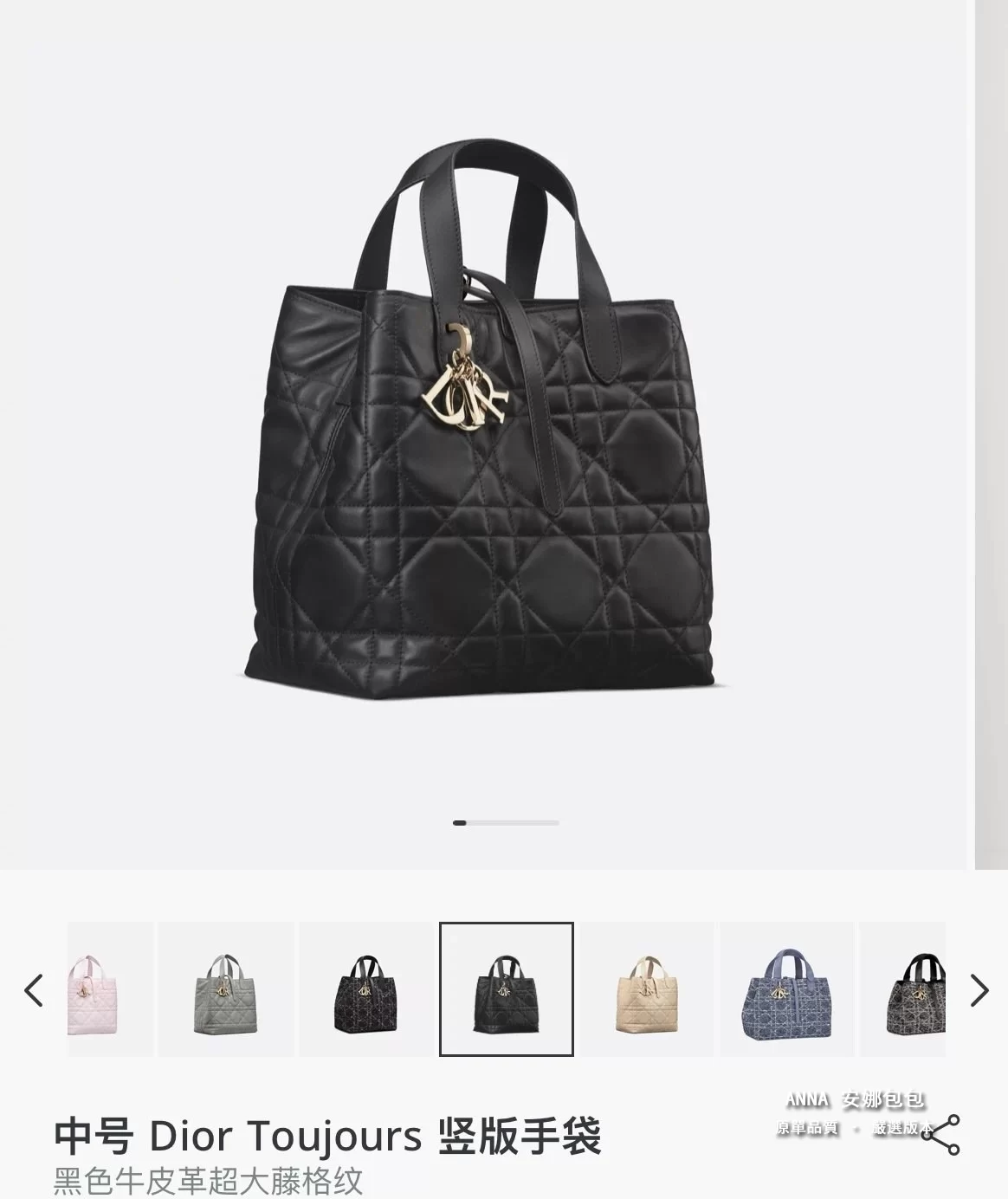The image size is (1008, 1199).
Task: Select the blue denim bag variant
Action: pyautogui.click(x=787, y=989)
